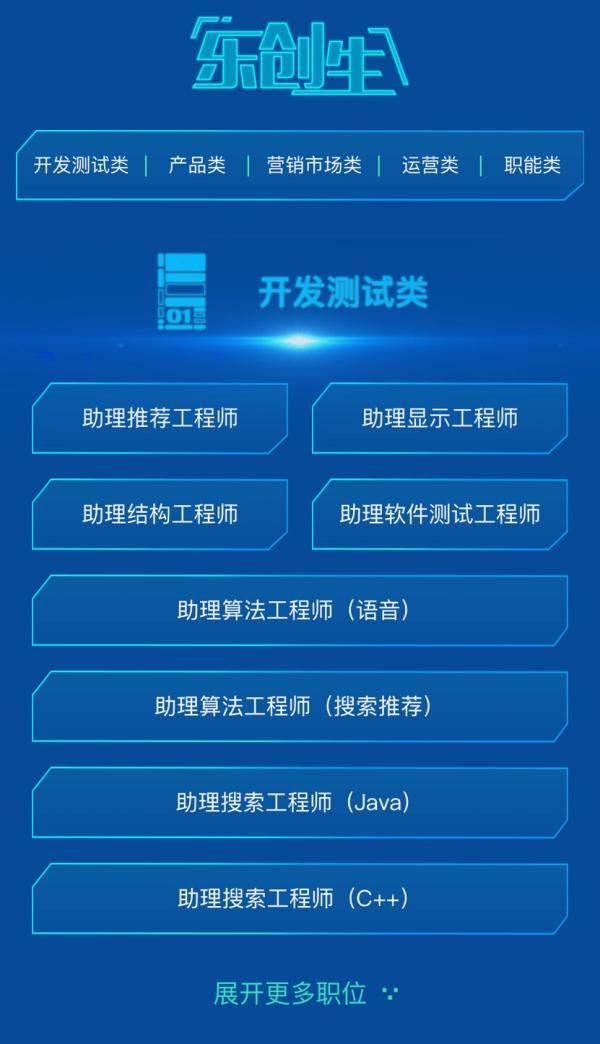Open the 运营类 category tab

[430, 166]
